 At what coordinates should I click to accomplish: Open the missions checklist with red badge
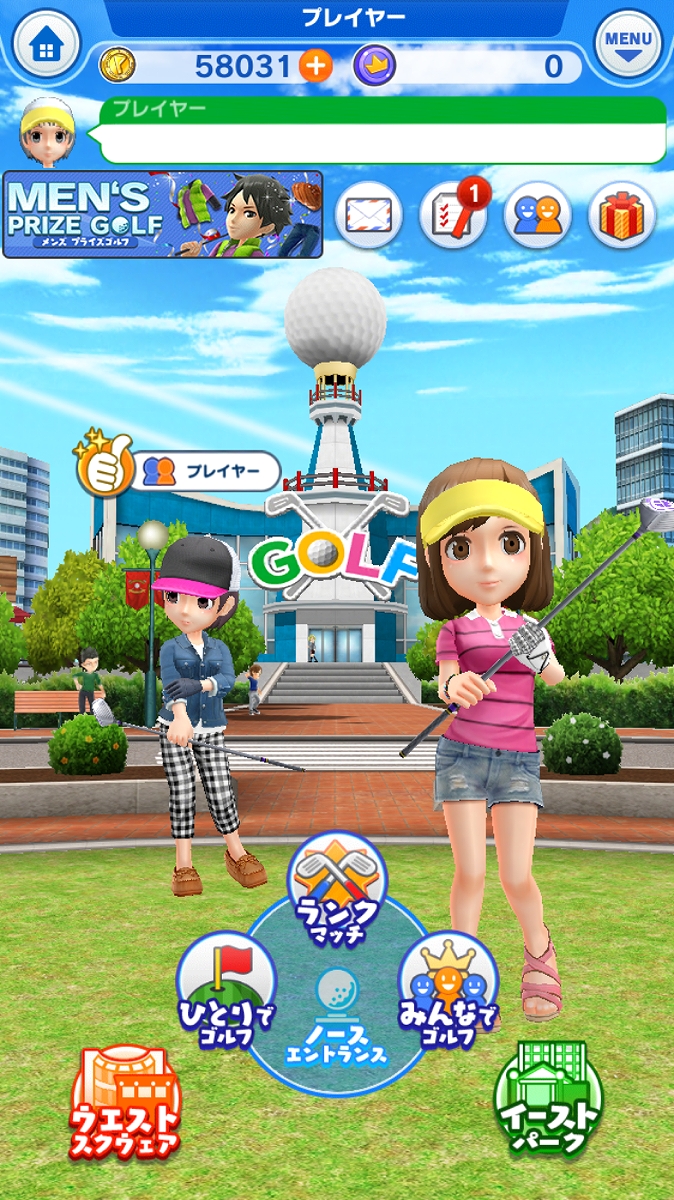click(453, 215)
